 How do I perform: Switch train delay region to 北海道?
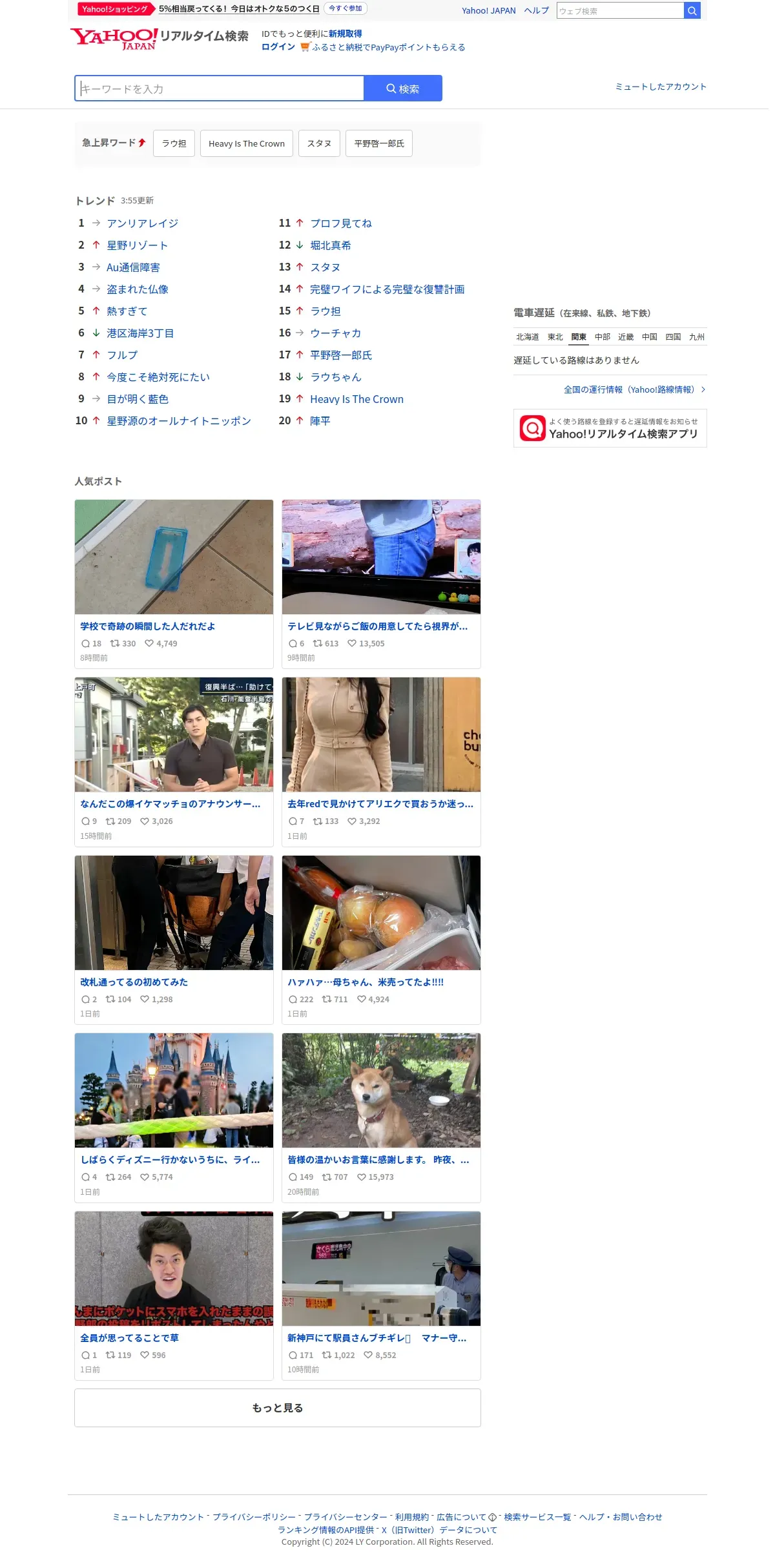pos(527,337)
